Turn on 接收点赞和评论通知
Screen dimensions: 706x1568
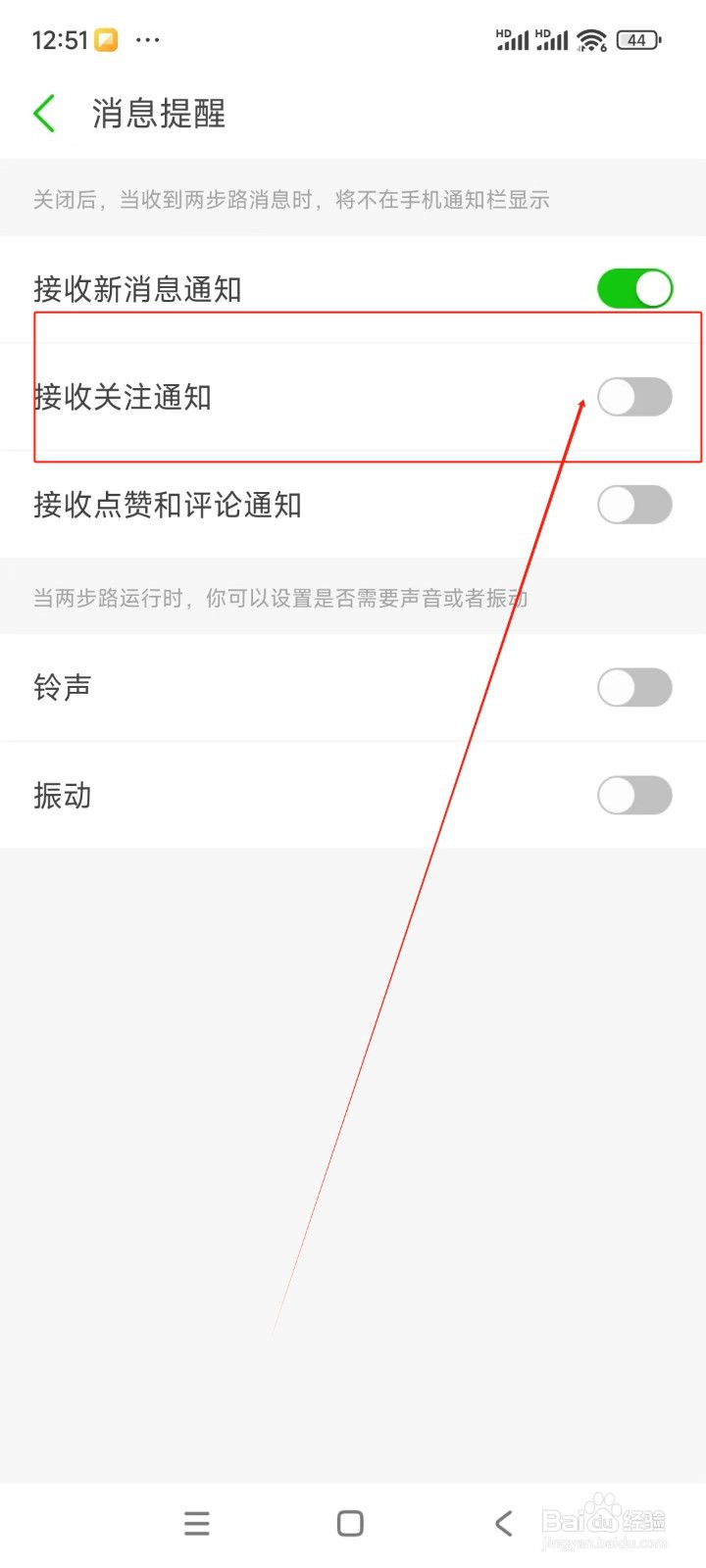click(634, 505)
